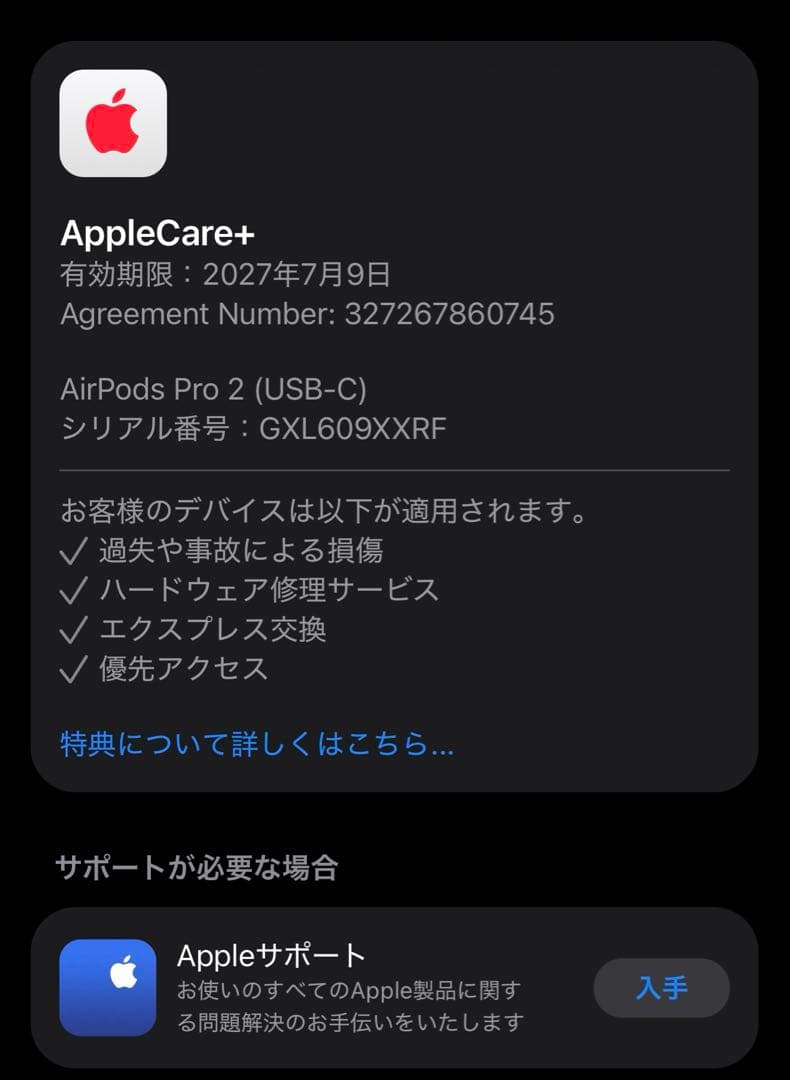The image size is (790, 1080).
Task: Tap the coverage description line お客様のデバイスは以下が適用されます
Action: (x=320, y=510)
